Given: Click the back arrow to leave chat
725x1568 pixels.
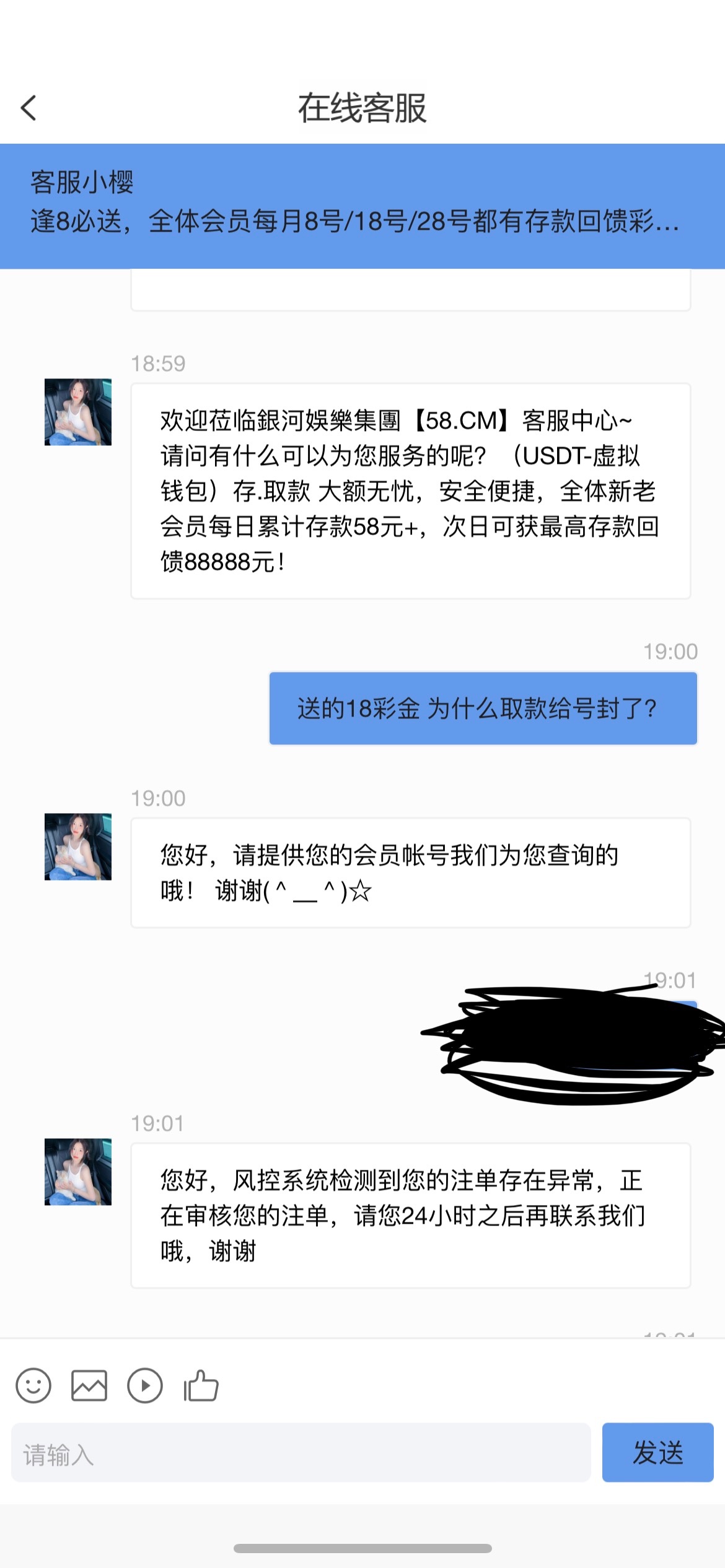Looking at the screenshot, I should pyautogui.click(x=27, y=107).
